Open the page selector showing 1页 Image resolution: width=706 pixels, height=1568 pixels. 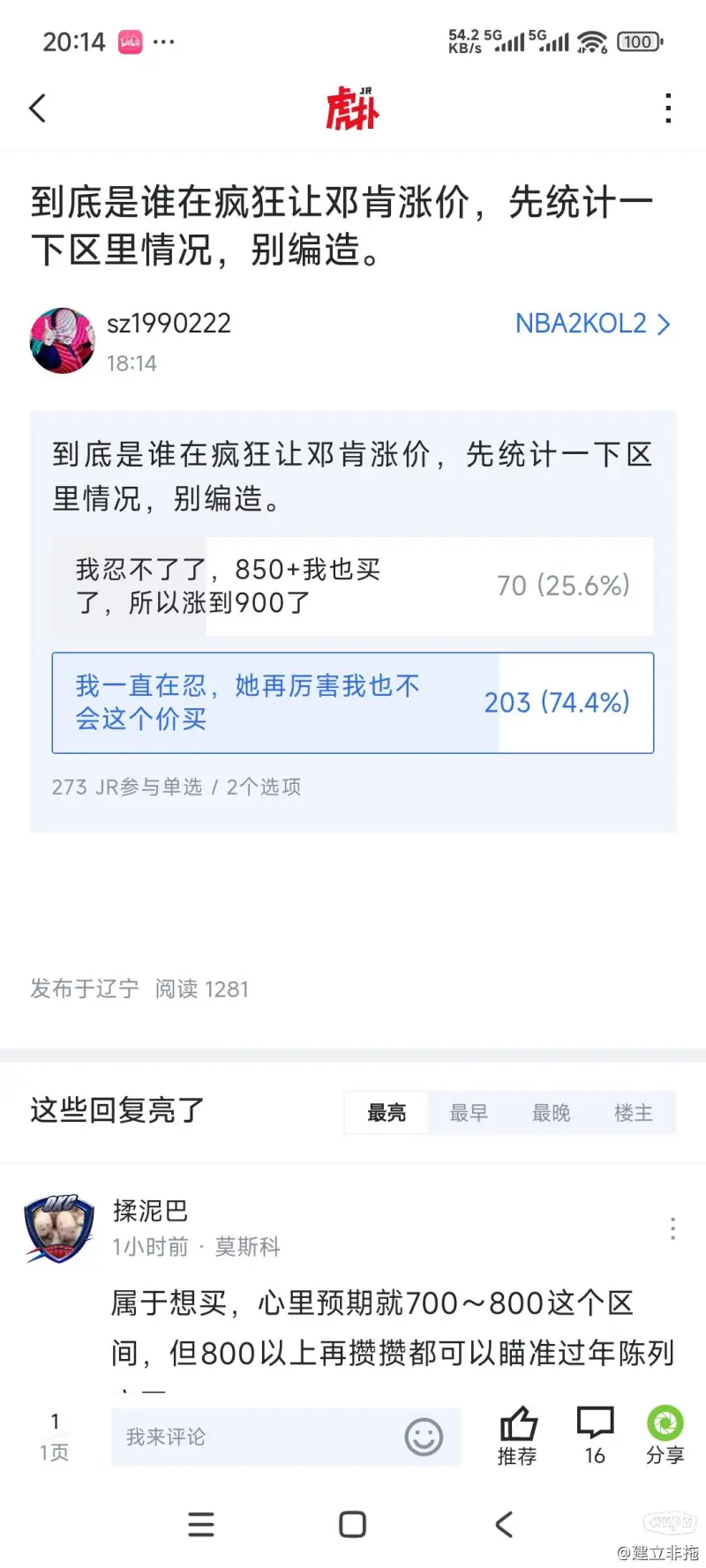pos(54,1436)
